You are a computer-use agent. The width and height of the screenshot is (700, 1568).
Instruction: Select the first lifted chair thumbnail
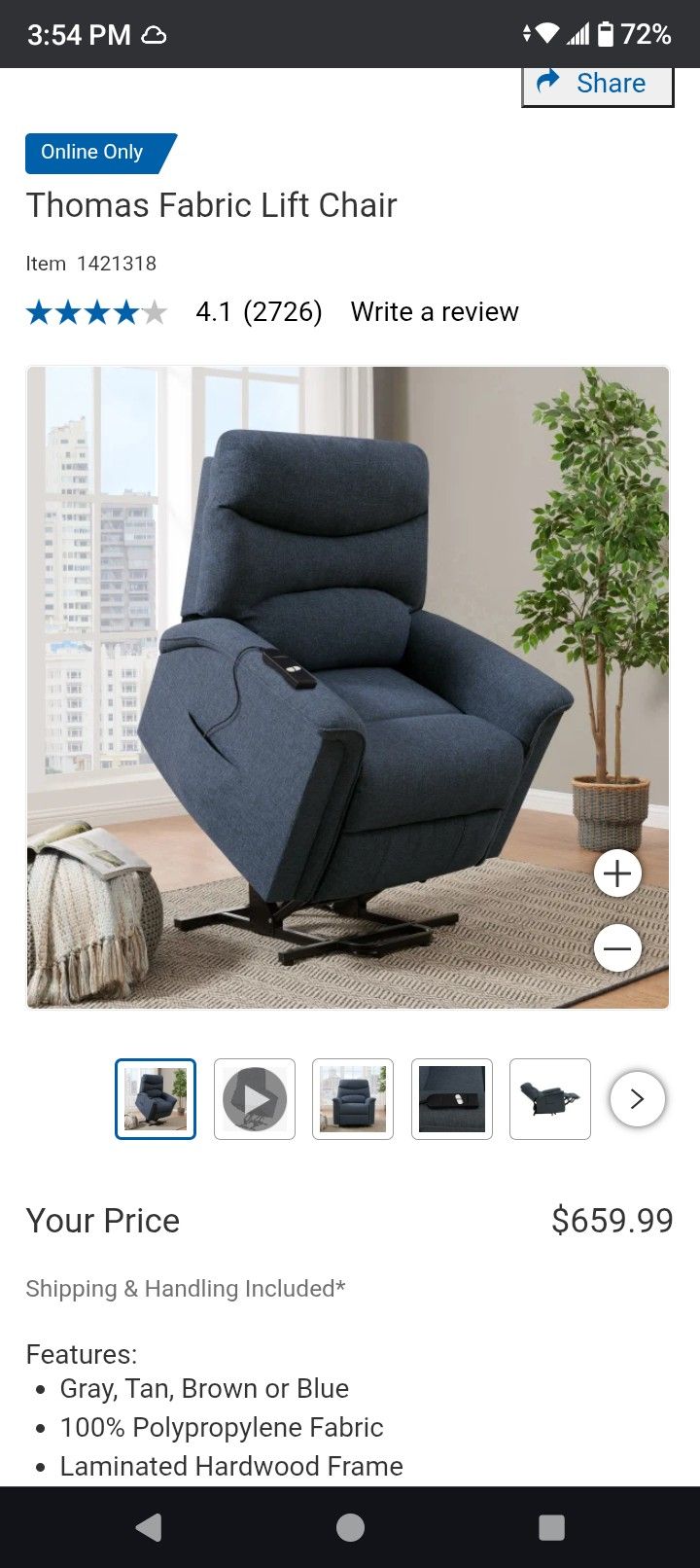[156, 1098]
